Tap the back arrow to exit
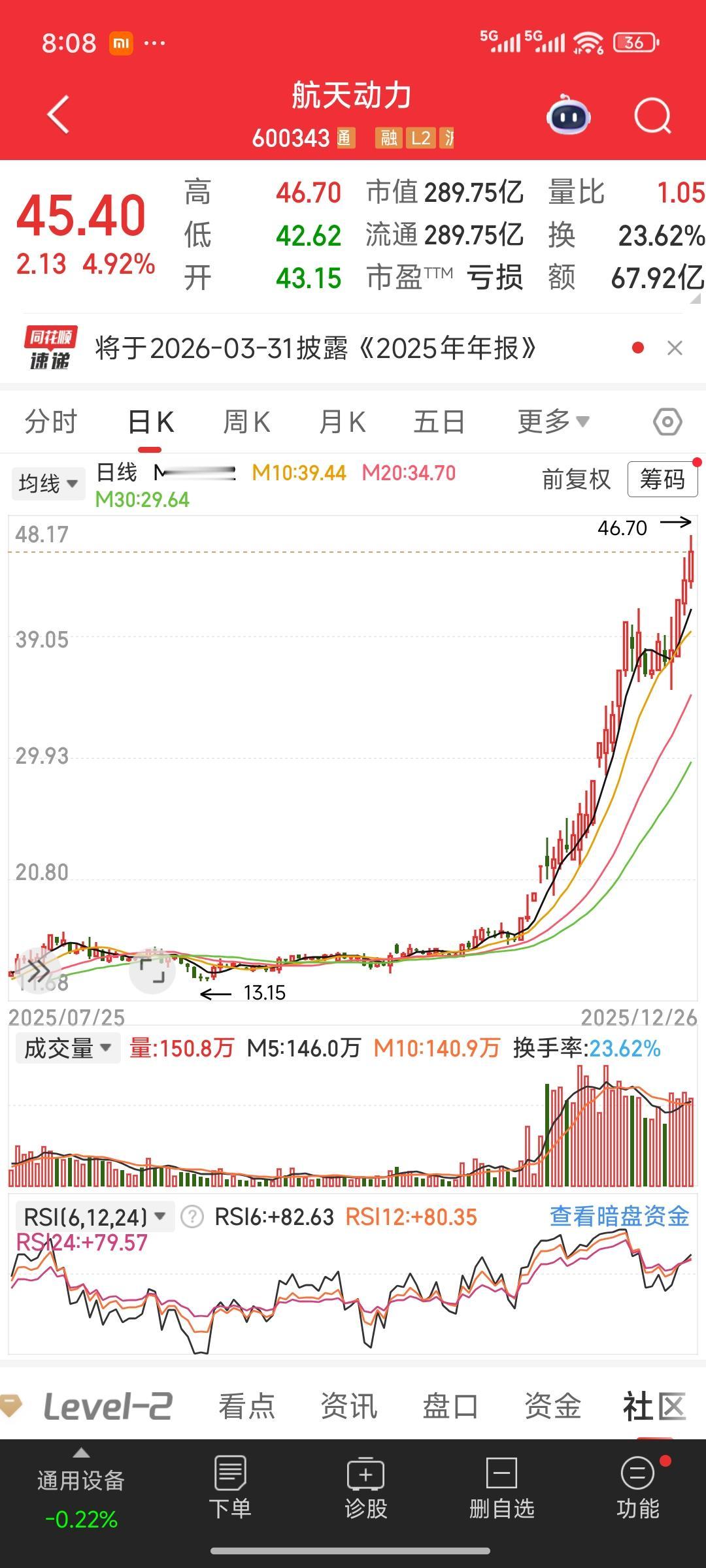This screenshot has height=1568, width=706. [x=58, y=114]
